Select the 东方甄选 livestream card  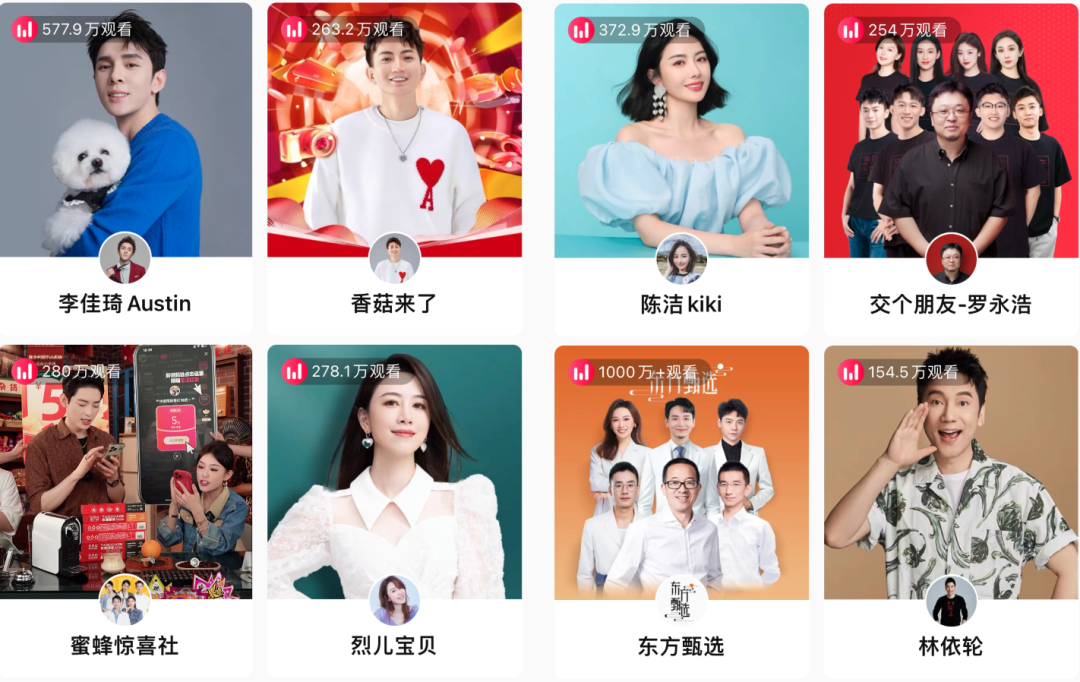click(681, 480)
